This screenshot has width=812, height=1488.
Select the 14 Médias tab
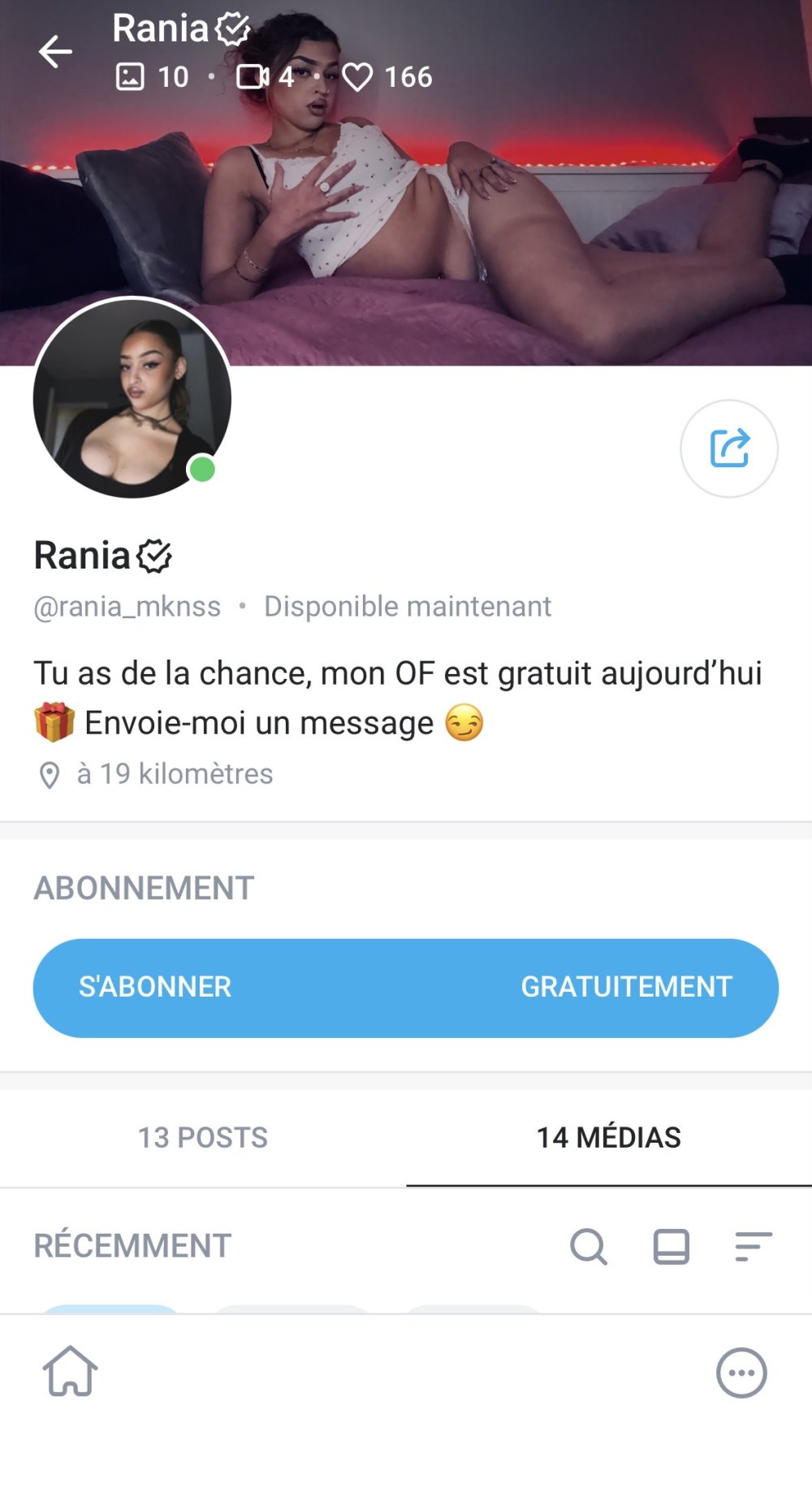[608, 1137]
